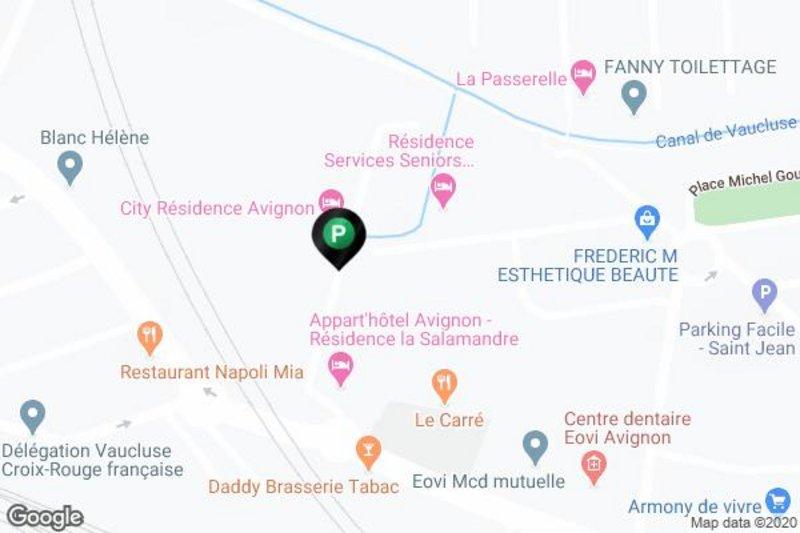The width and height of the screenshot is (800, 533).
Task: Select Délégation Vaucluse Croix-Rouge française marker
Action: click(x=33, y=414)
